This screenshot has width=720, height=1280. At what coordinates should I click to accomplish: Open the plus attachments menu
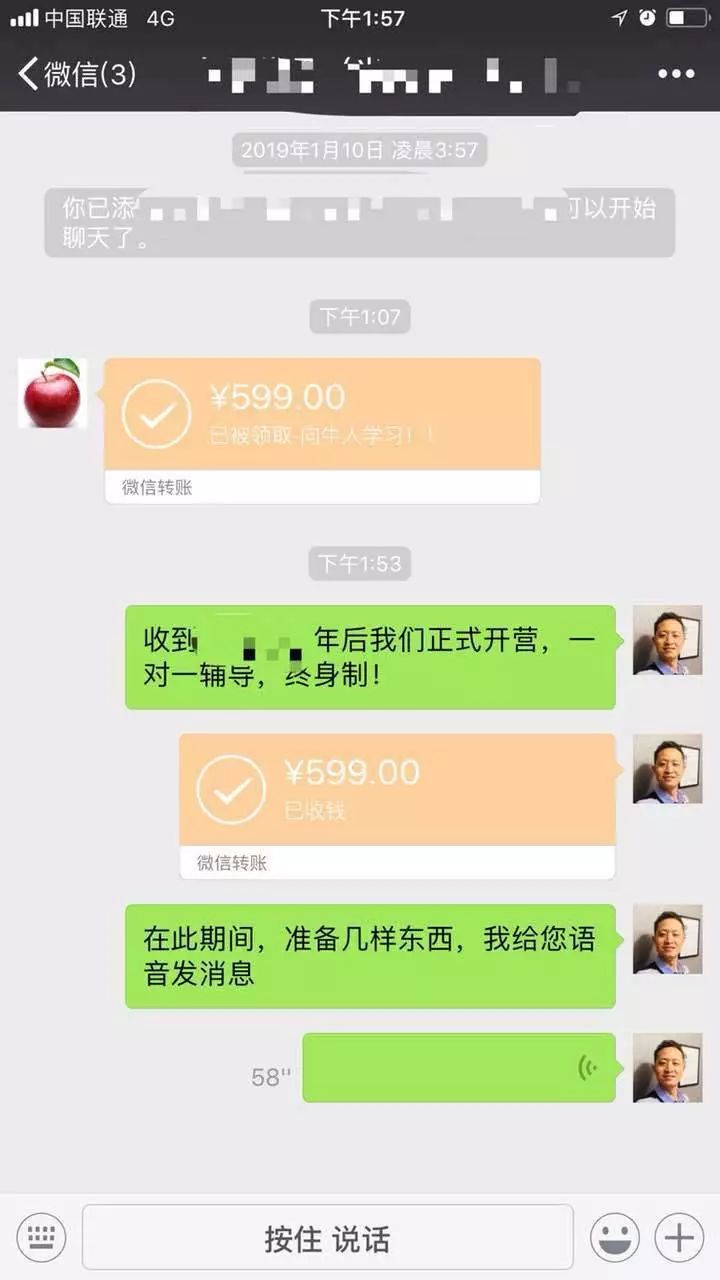pyautogui.click(x=679, y=1239)
